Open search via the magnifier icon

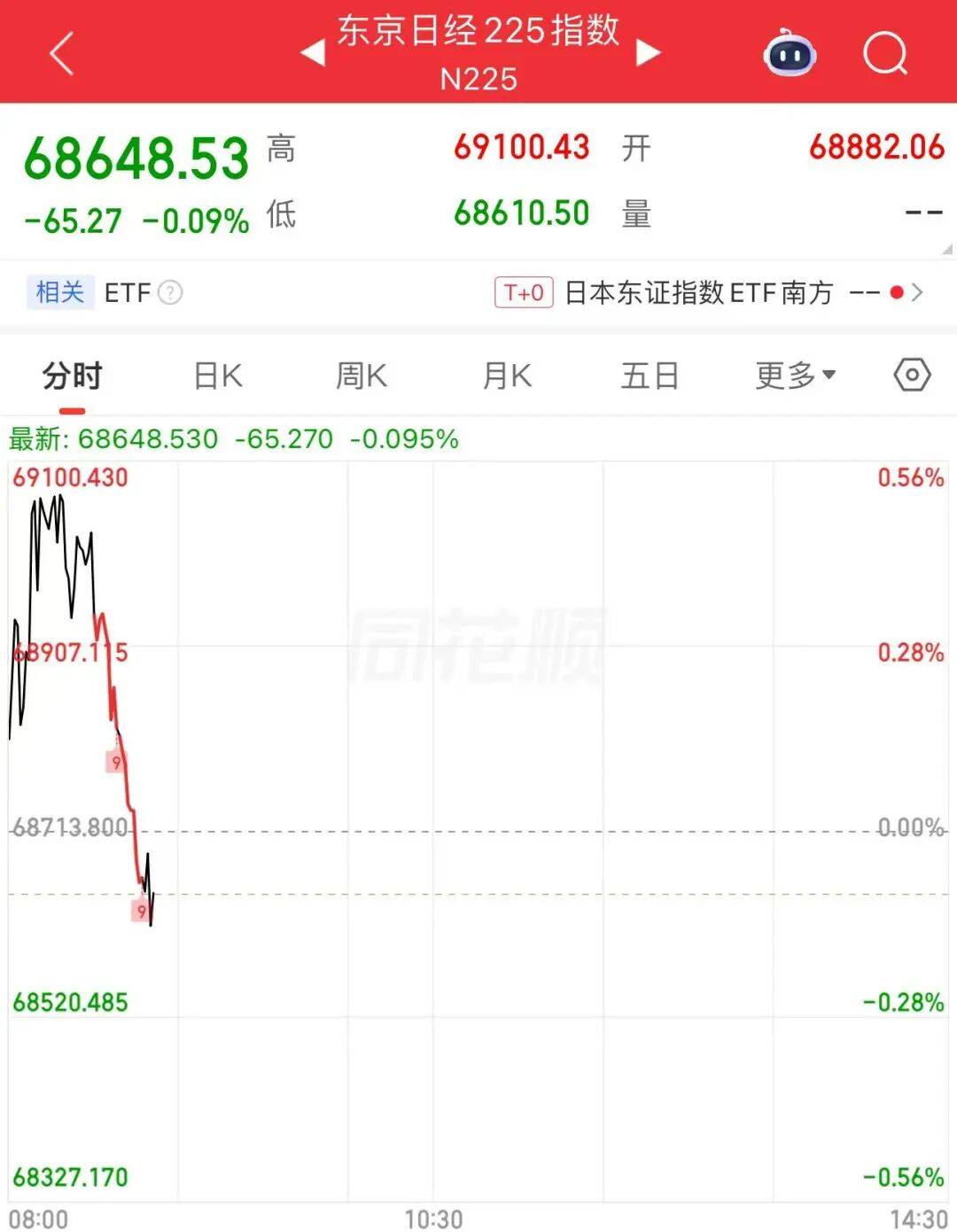885,54
